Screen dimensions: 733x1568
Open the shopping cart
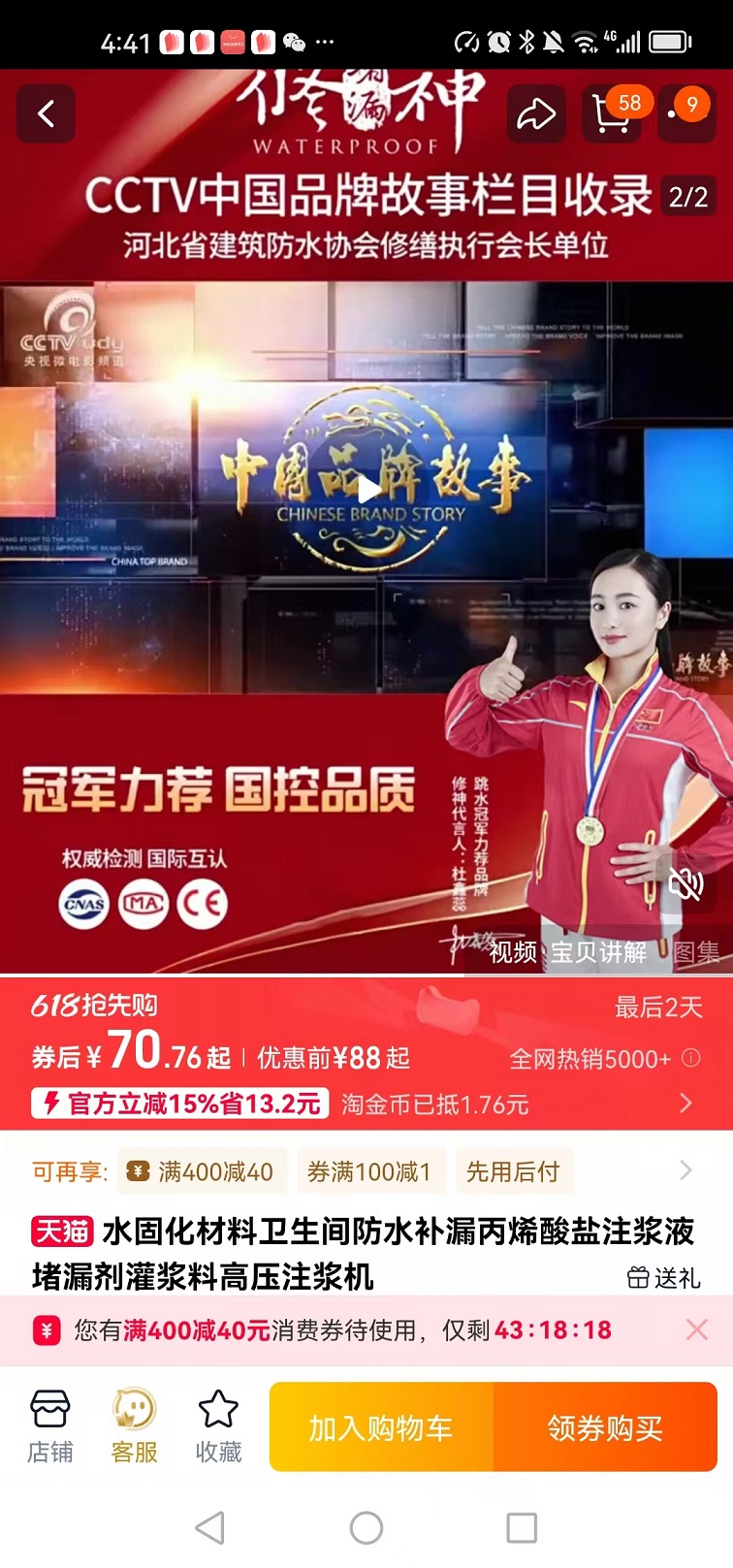(x=611, y=114)
